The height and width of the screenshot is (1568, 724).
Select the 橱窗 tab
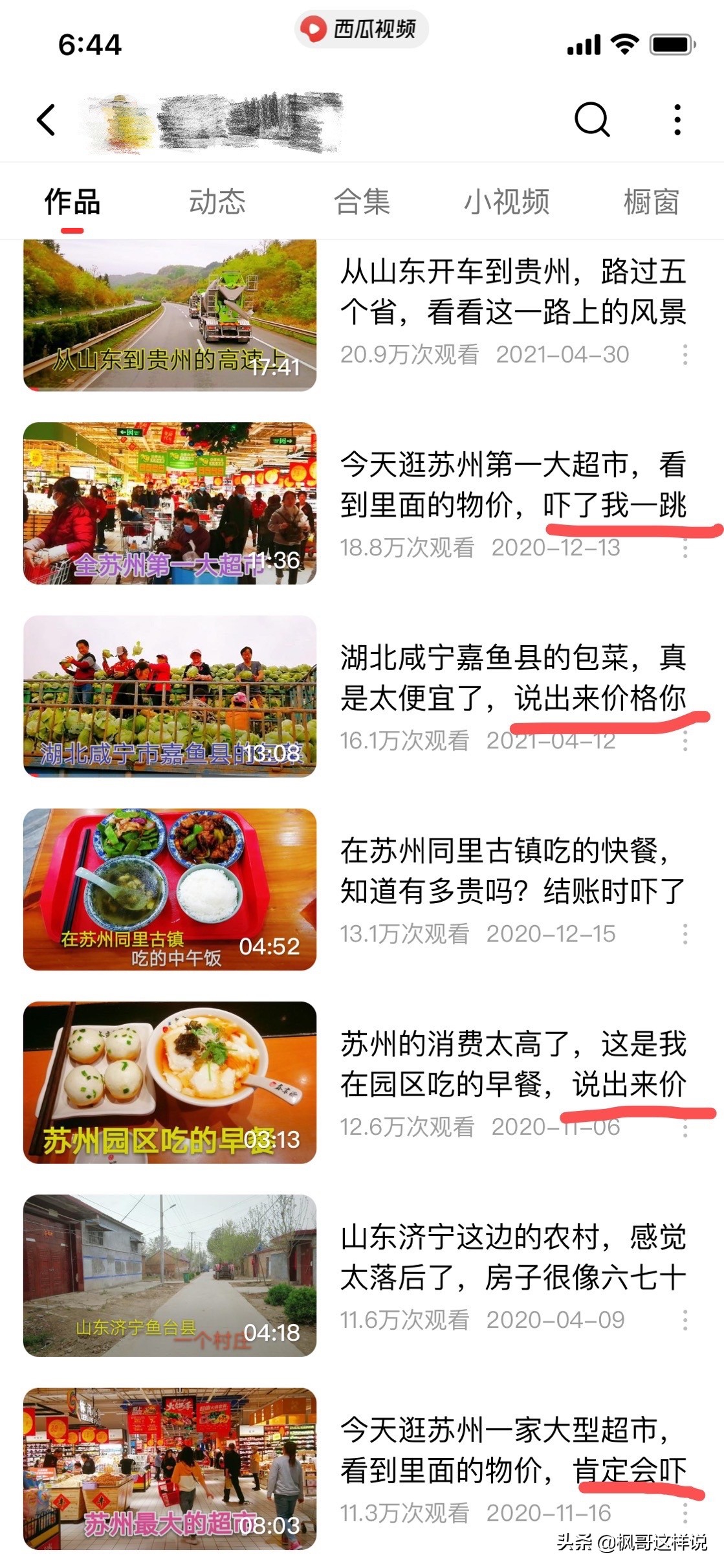(651, 201)
